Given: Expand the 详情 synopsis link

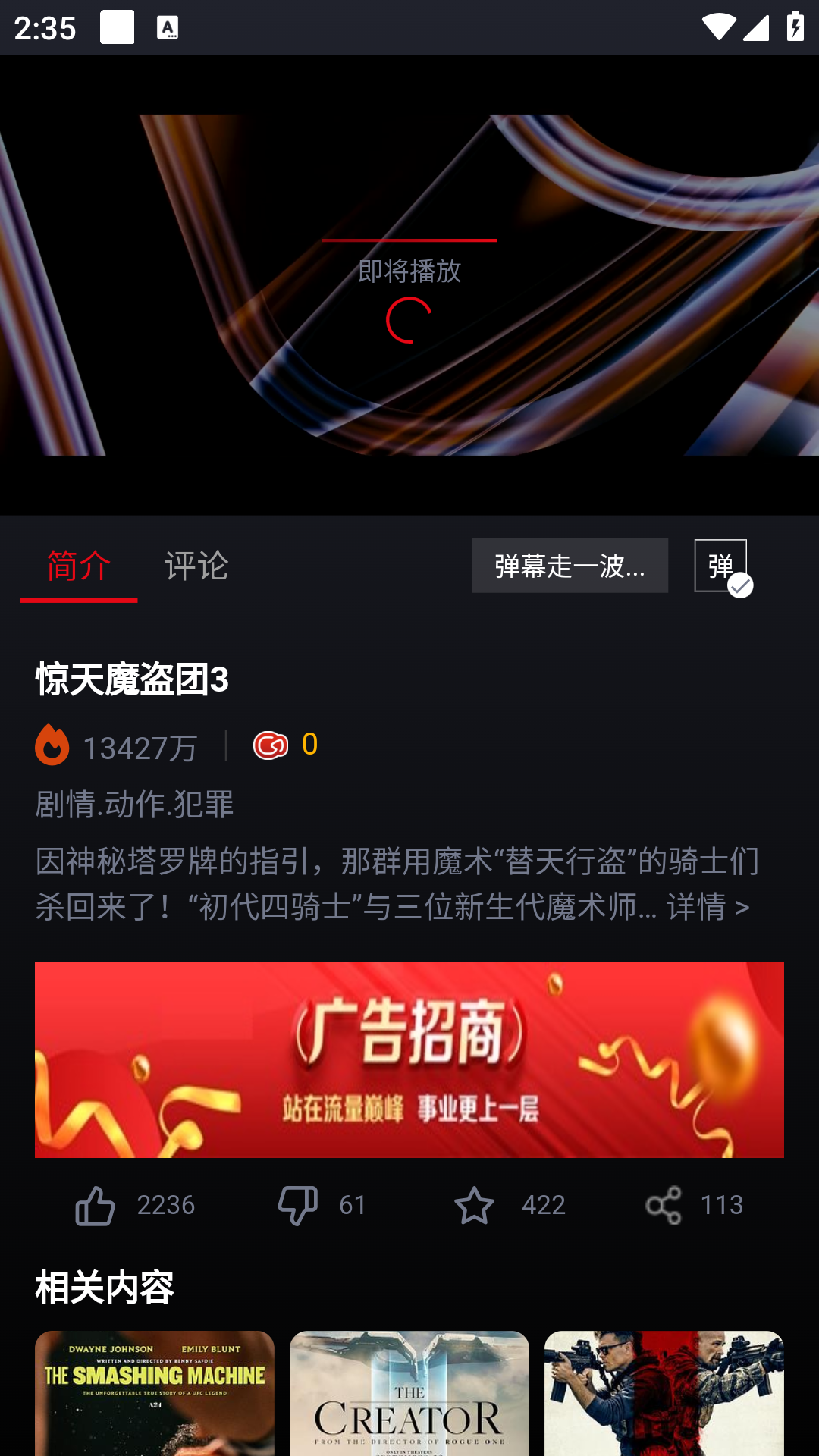Looking at the screenshot, I should (x=708, y=906).
